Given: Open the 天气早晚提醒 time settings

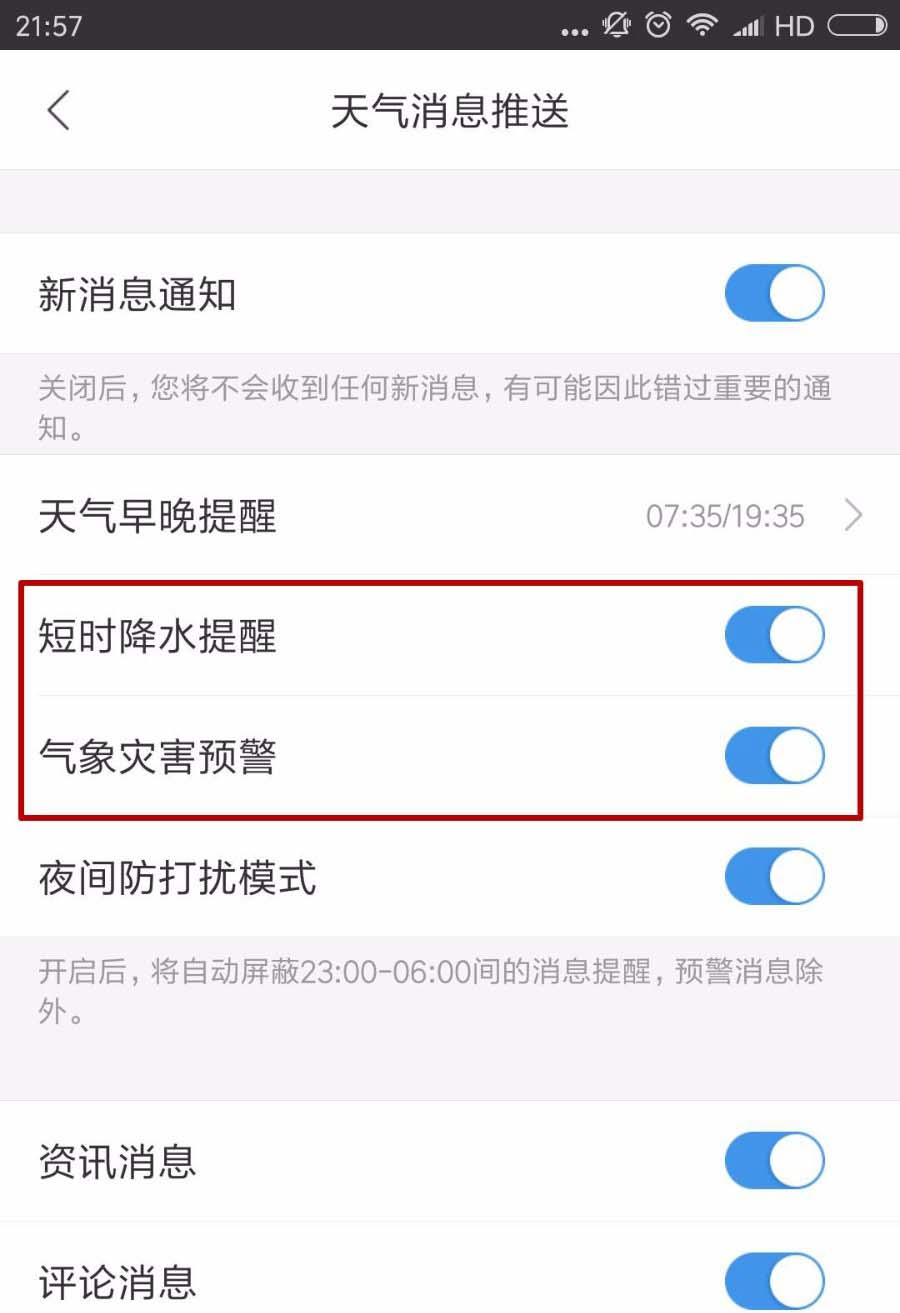Looking at the screenshot, I should pos(450,516).
